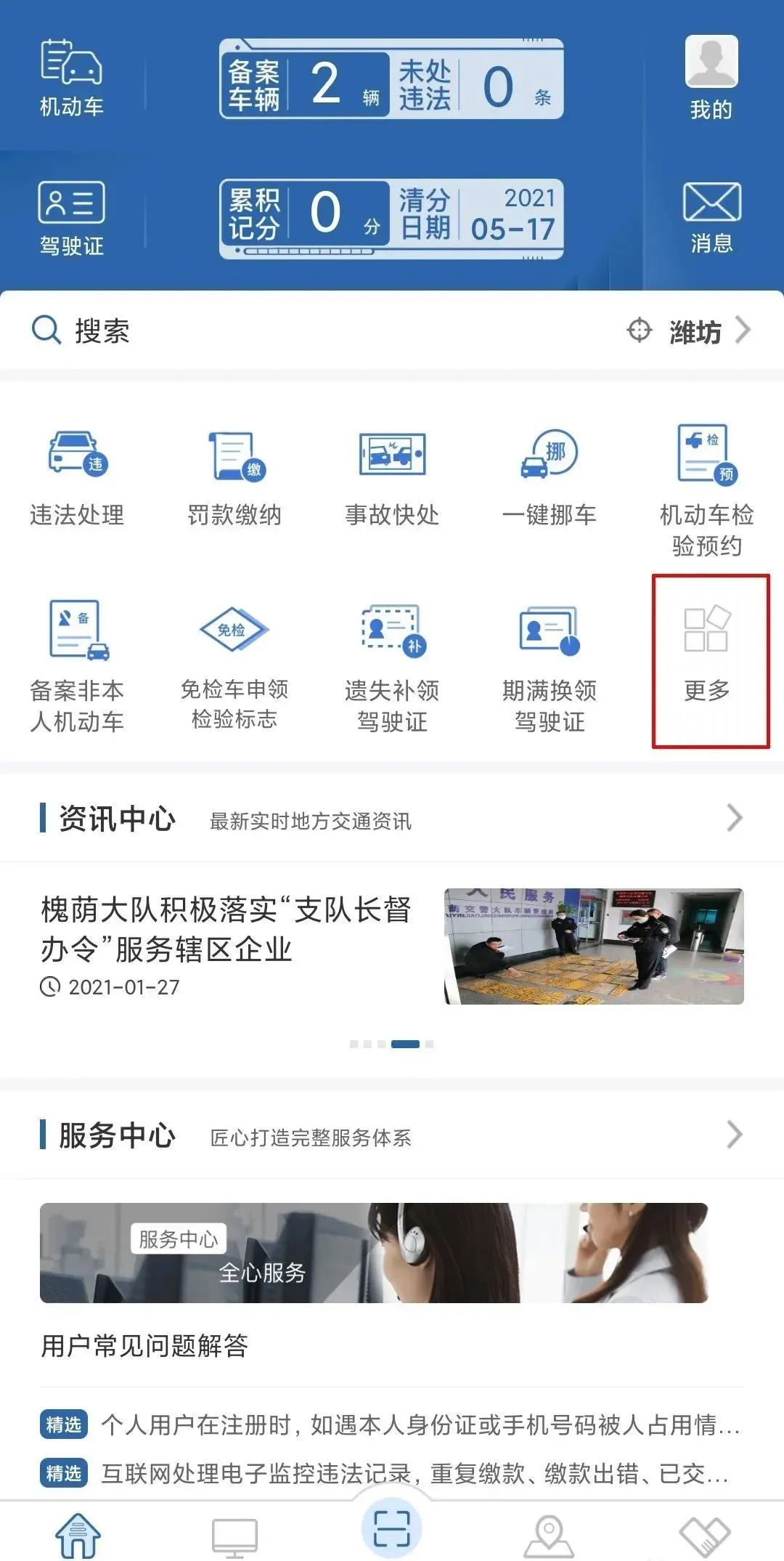Viewport: 784px width, 1561px height.
Task: Tap the center scan button
Action: pyautogui.click(x=392, y=1527)
